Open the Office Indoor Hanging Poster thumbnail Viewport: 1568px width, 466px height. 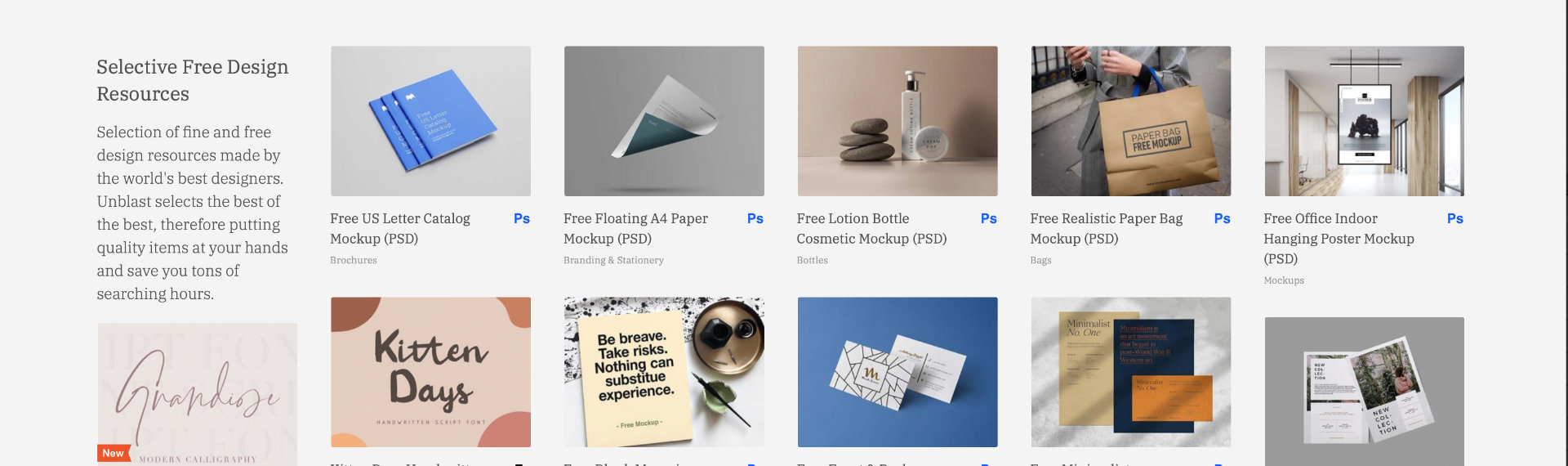(1364, 121)
